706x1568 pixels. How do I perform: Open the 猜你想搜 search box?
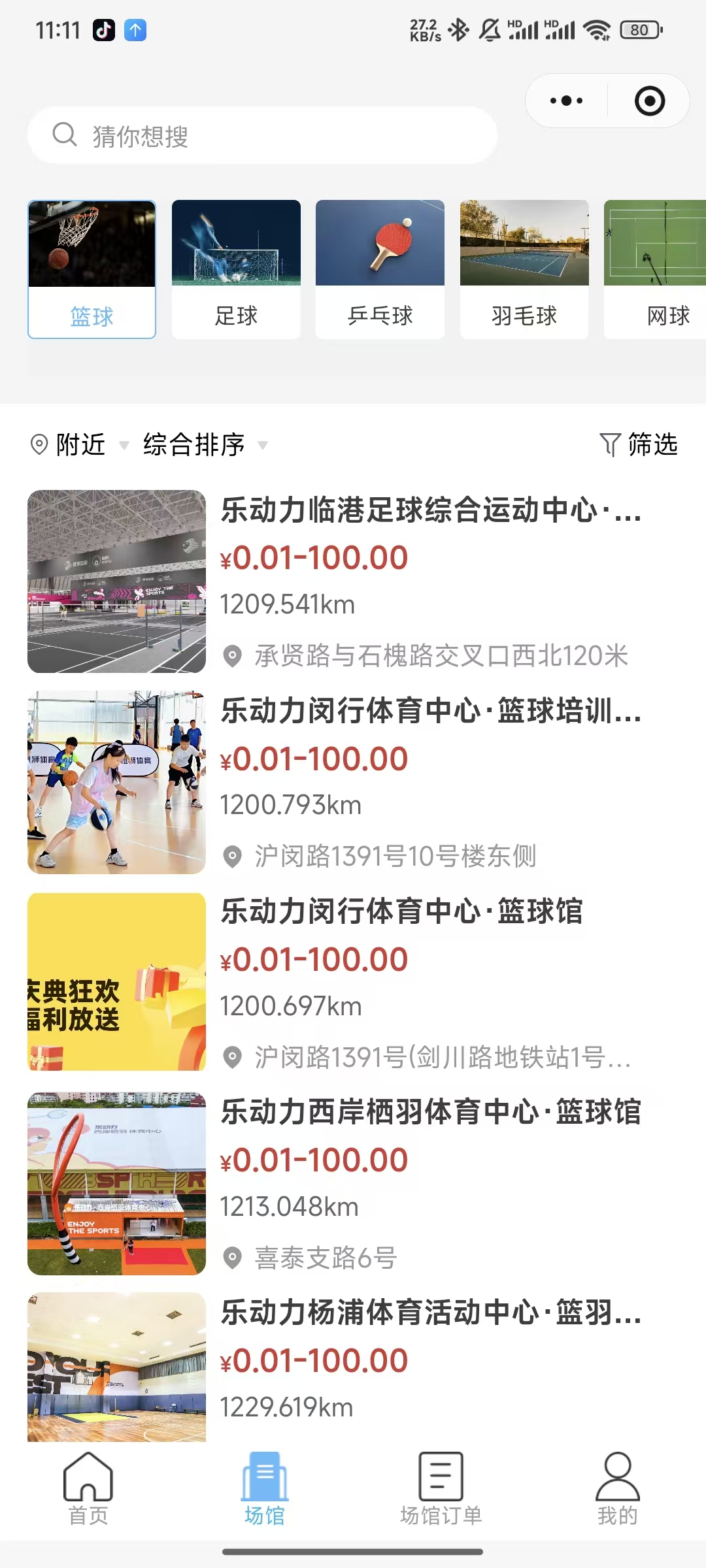click(261, 136)
